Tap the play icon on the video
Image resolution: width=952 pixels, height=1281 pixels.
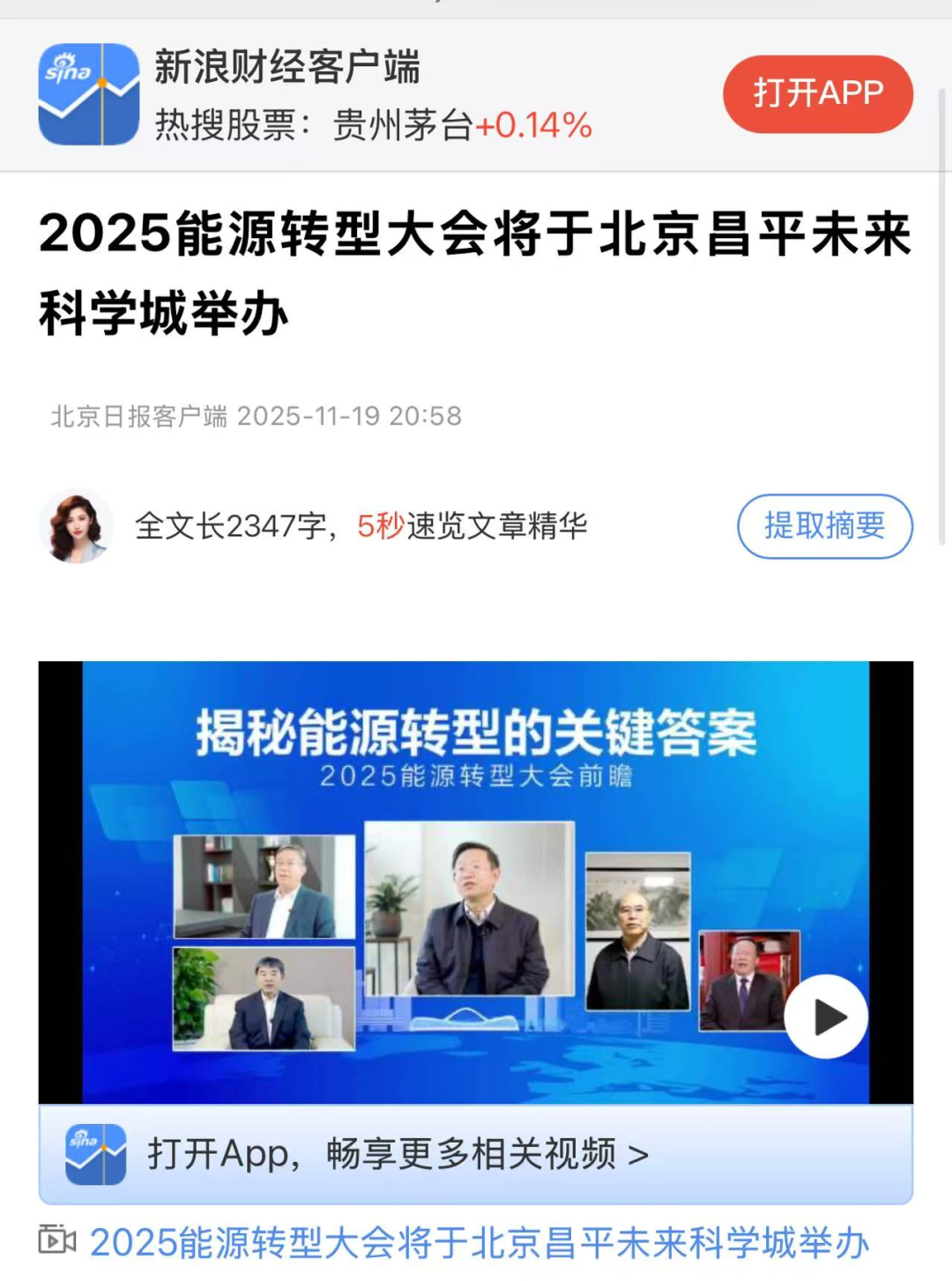click(x=825, y=1016)
